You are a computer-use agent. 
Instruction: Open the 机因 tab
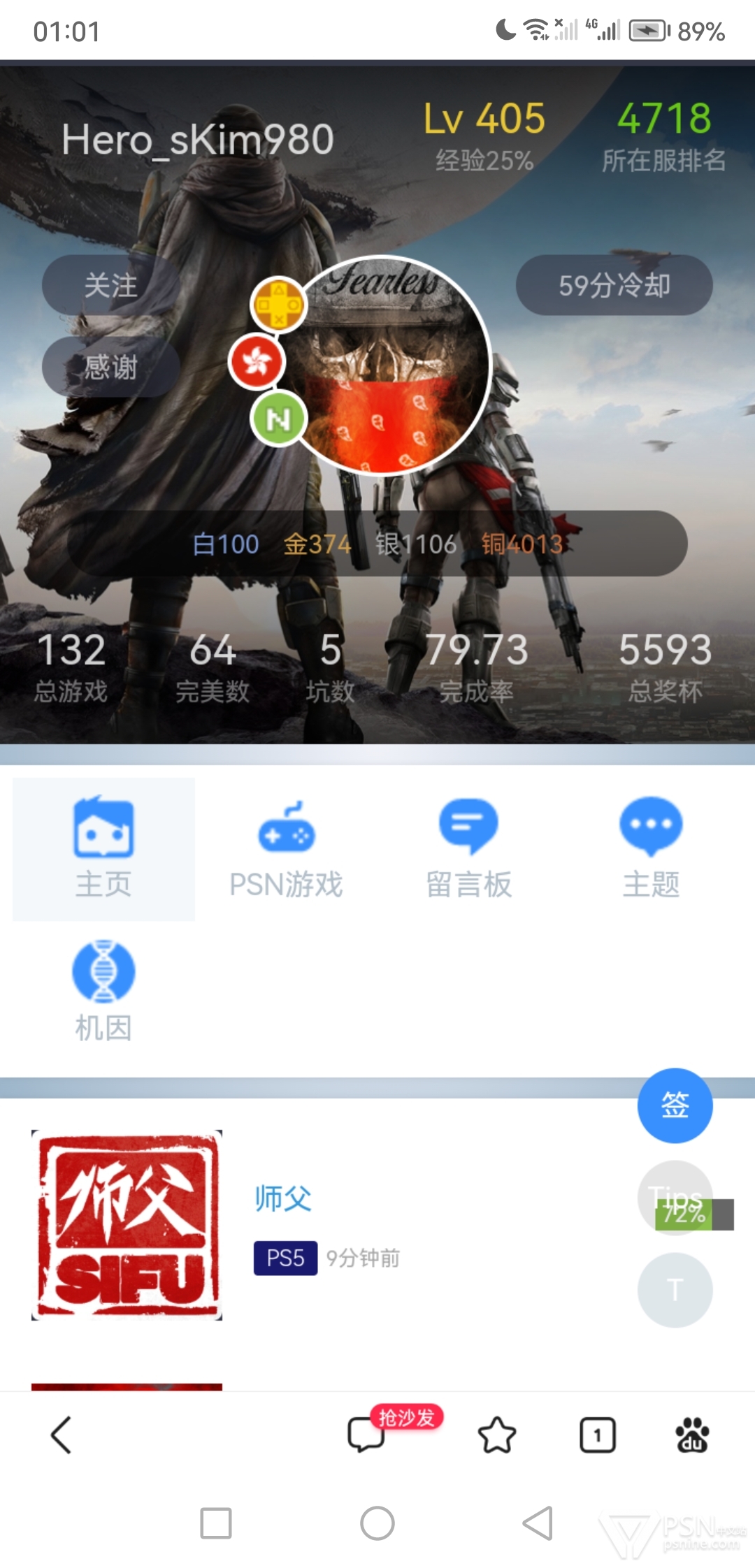tap(103, 992)
